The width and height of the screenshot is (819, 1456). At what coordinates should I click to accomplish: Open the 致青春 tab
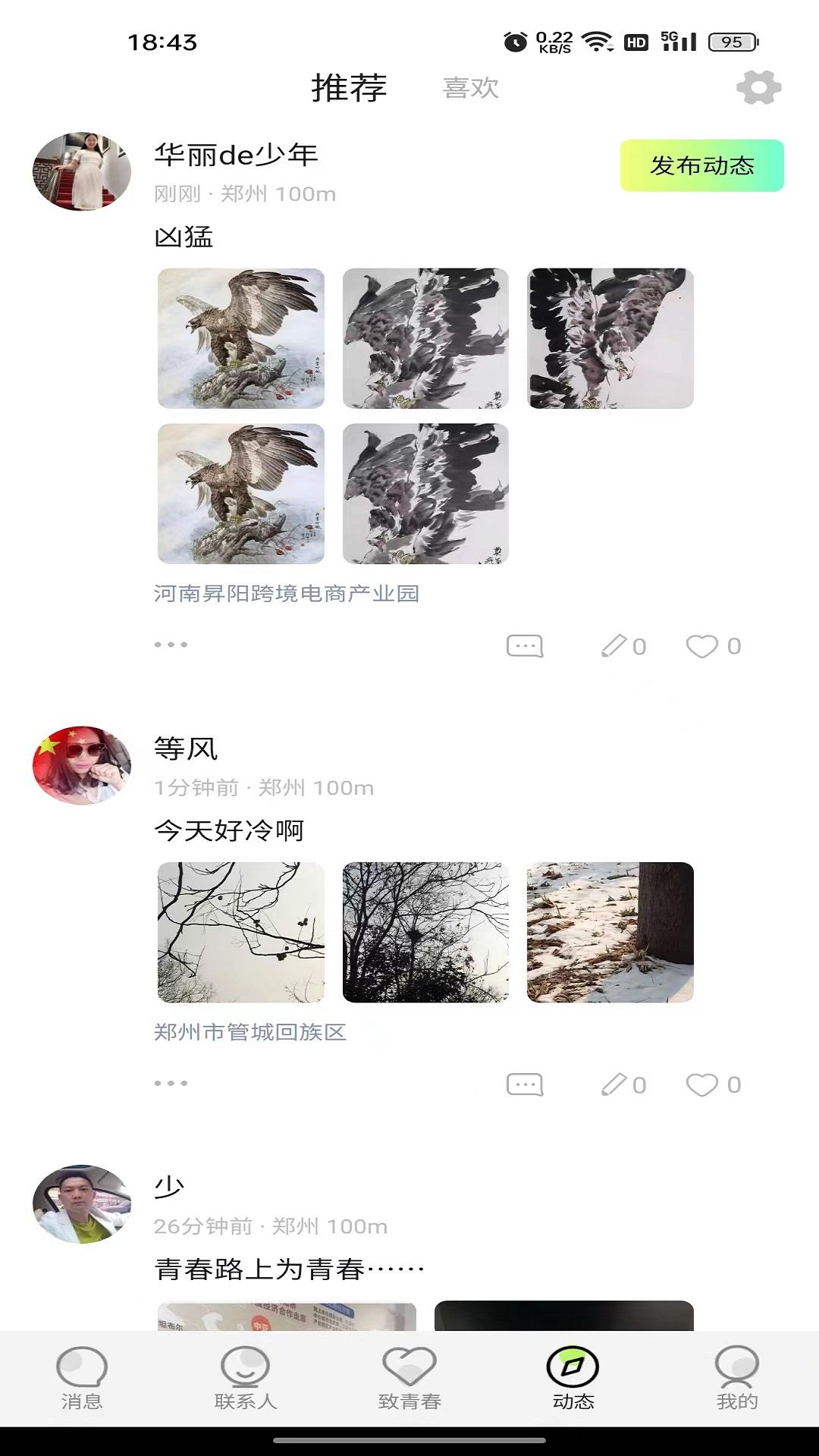click(x=409, y=1378)
